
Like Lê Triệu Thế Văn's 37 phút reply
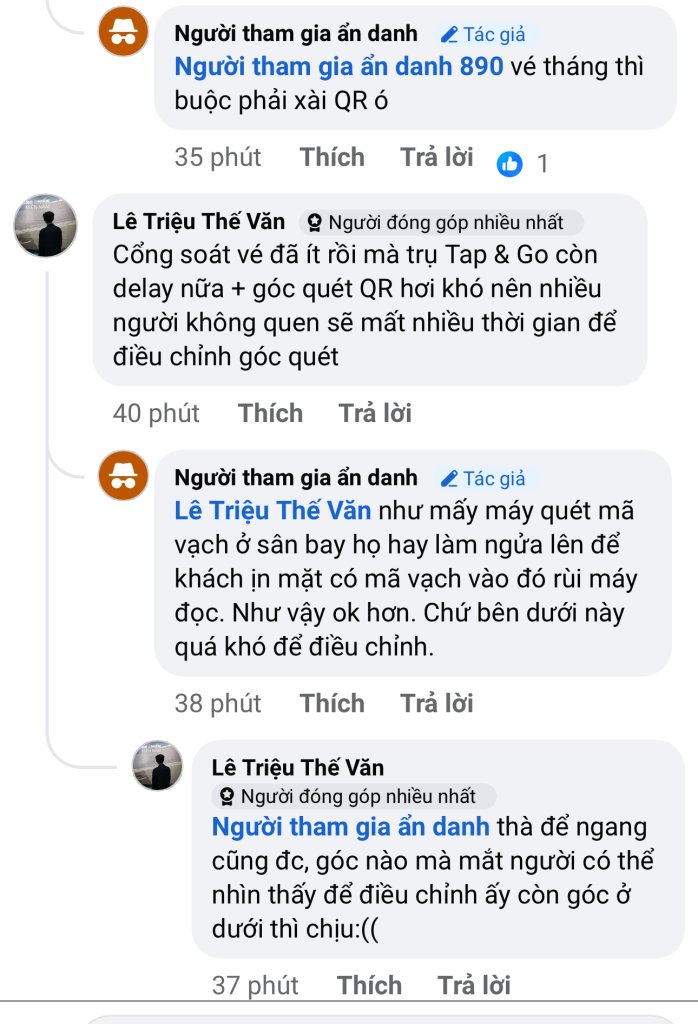click(x=369, y=985)
